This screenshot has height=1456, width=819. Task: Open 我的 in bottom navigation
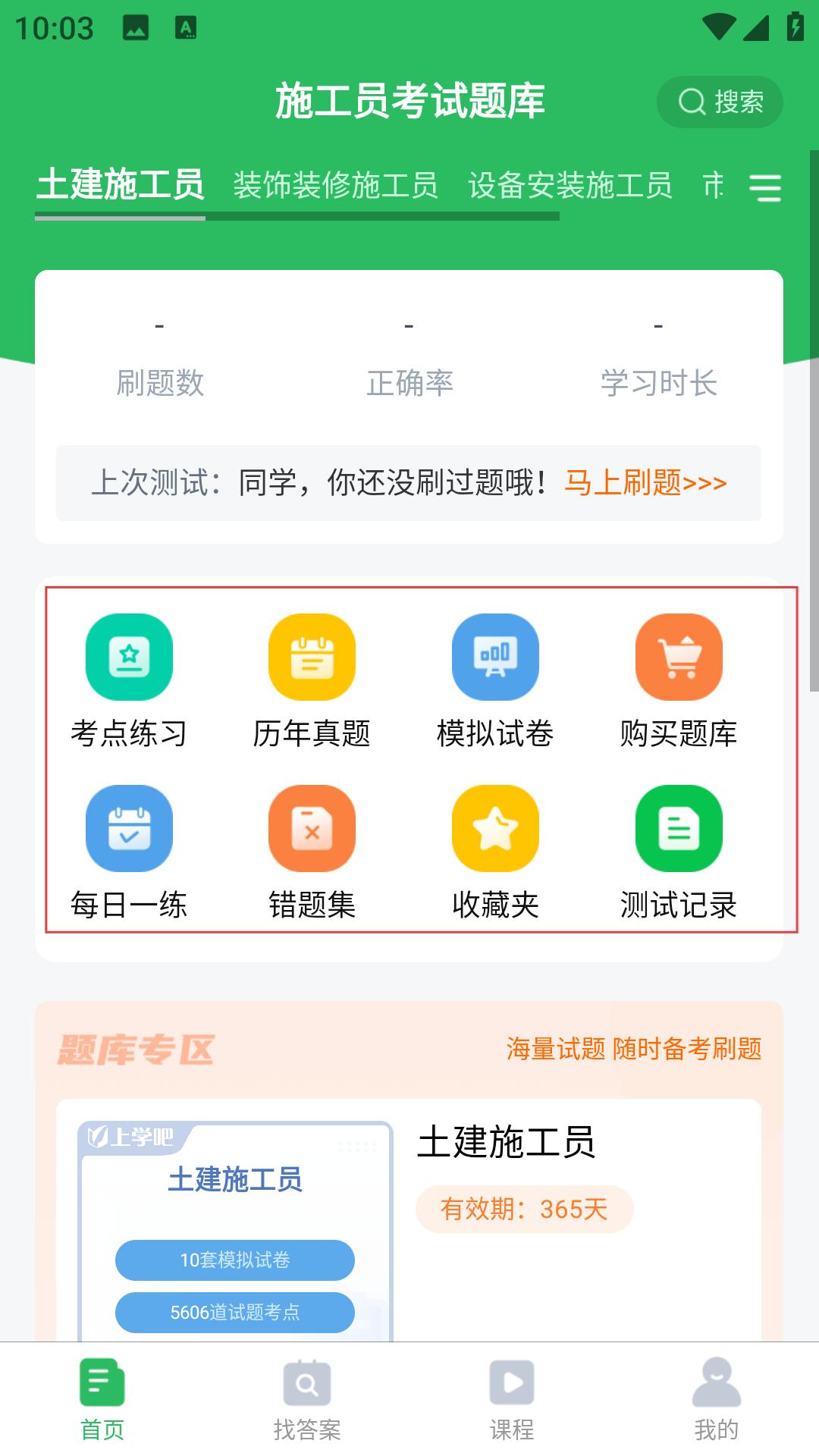pos(717,1400)
